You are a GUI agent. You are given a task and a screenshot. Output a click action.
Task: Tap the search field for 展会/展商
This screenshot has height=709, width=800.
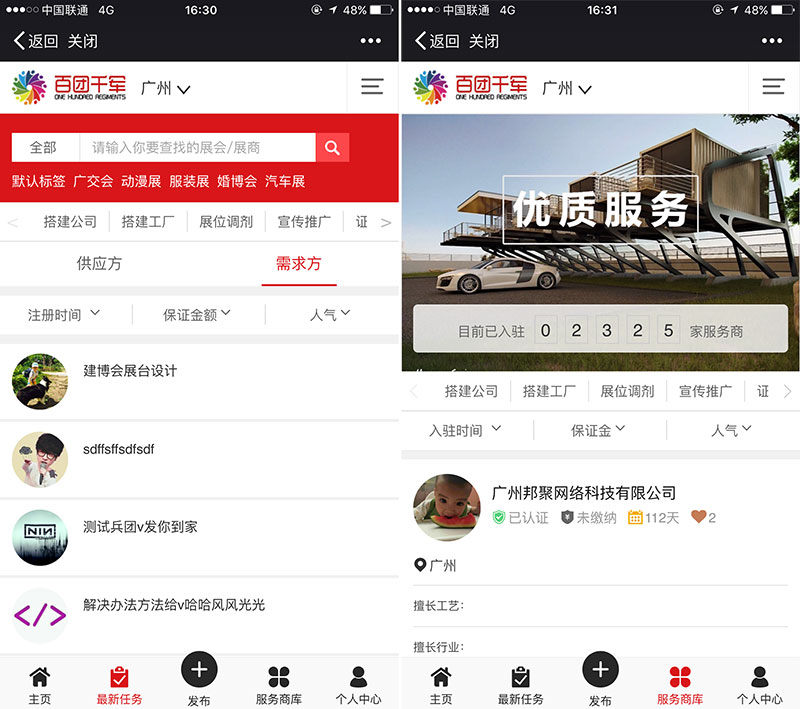point(197,148)
